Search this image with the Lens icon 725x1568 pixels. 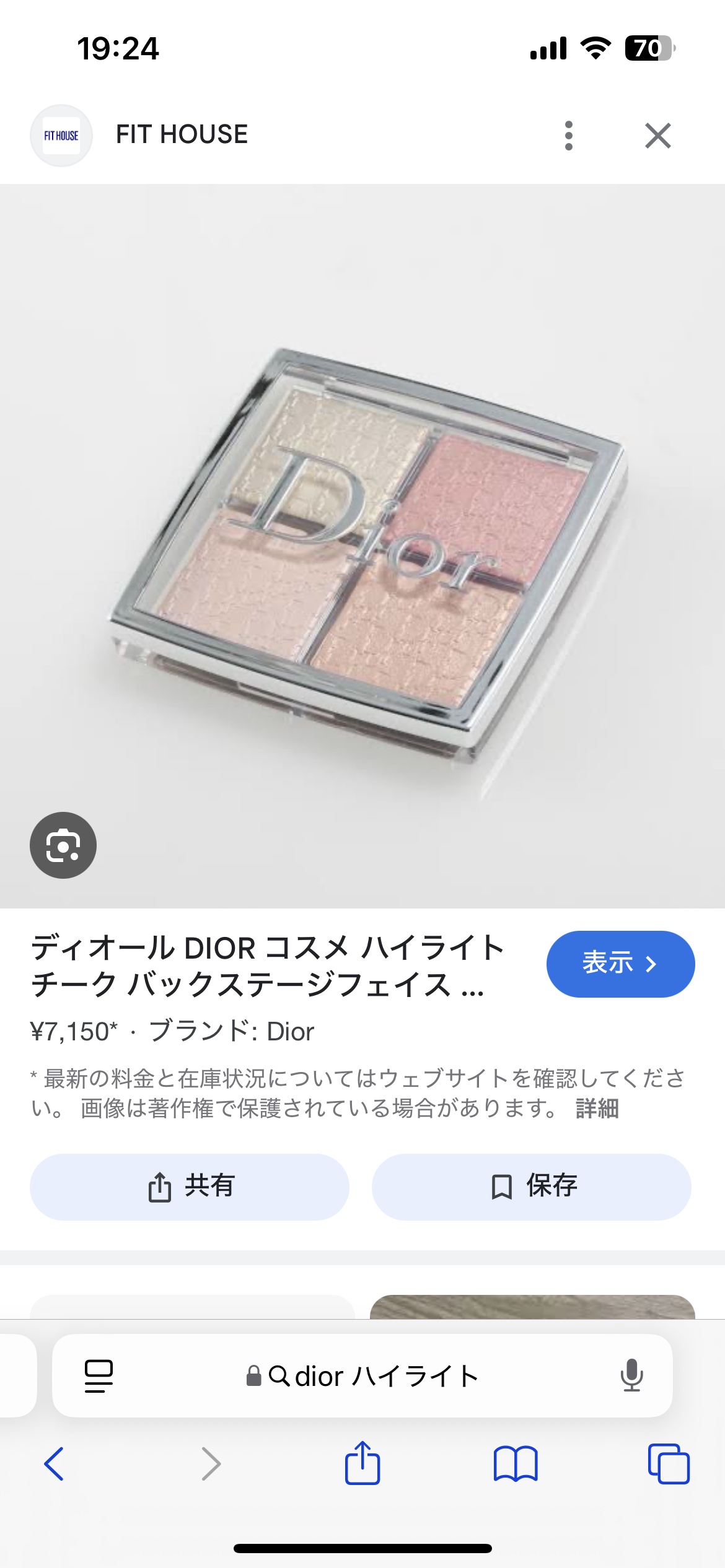click(x=63, y=845)
